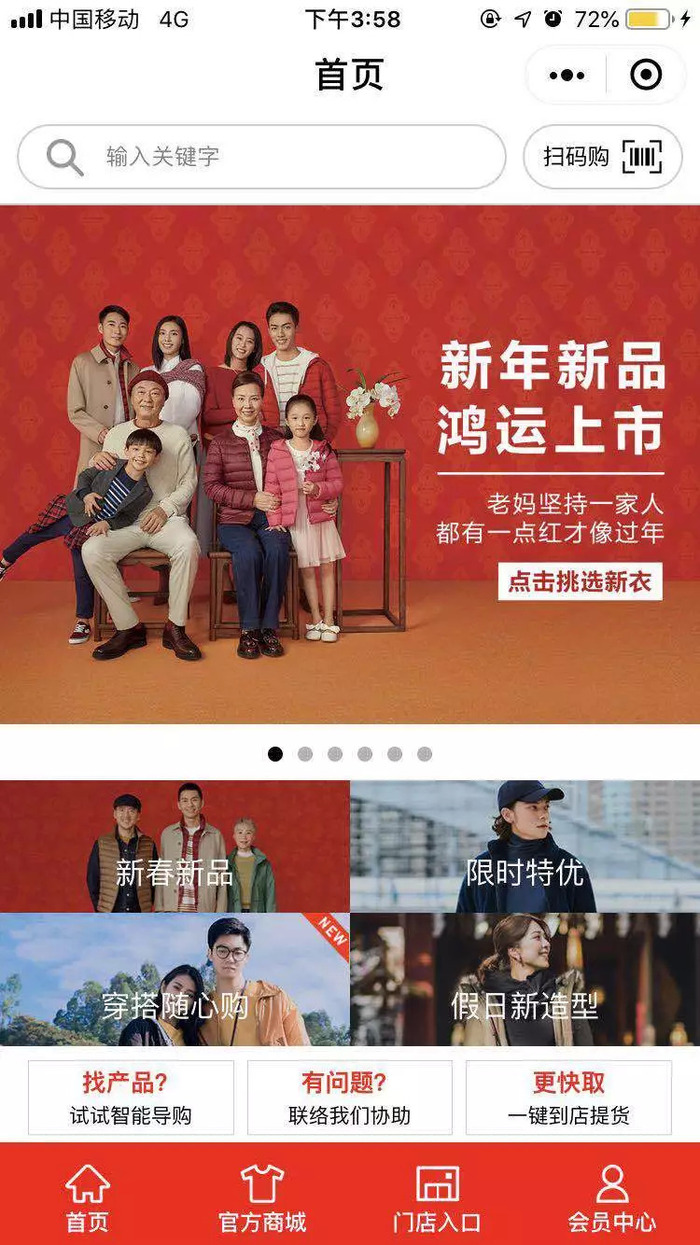Viewport: 700px width, 1245px height.
Task: Tap 点击挑选新衣 on the banner
Action: click(580, 582)
